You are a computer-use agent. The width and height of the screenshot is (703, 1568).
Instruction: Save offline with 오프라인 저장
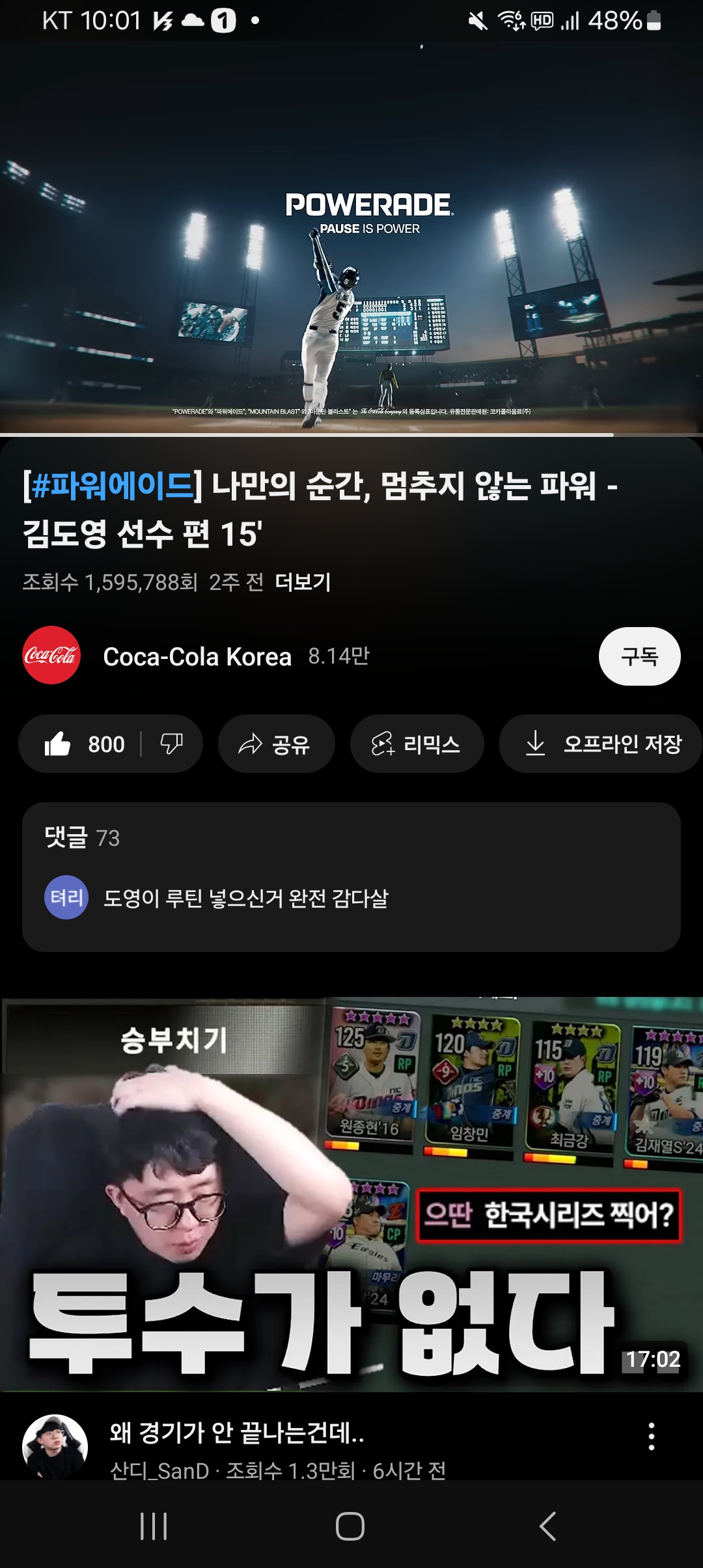(x=602, y=744)
